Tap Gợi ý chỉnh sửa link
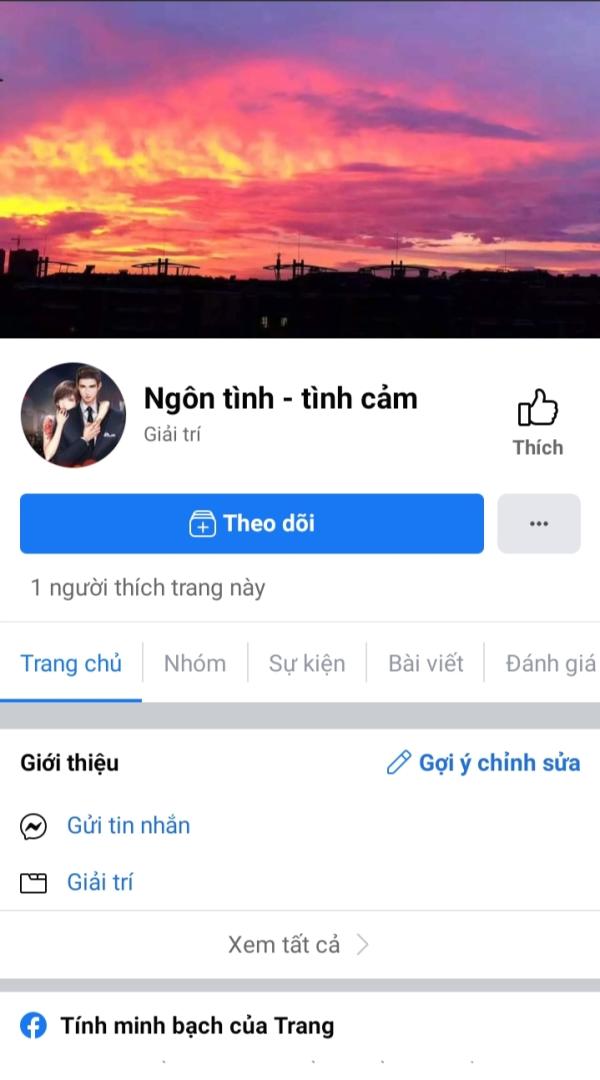The width and height of the screenshot is (600, 1080). (x=484, y=763)
